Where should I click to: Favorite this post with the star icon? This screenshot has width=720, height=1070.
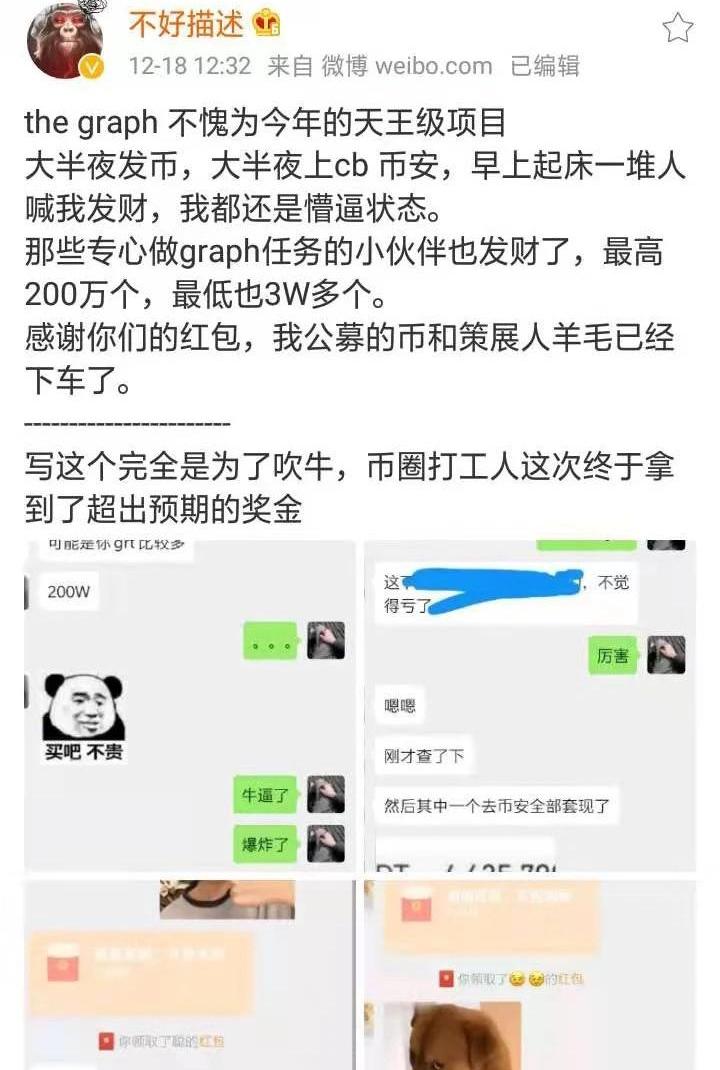(x=677, y=27)
